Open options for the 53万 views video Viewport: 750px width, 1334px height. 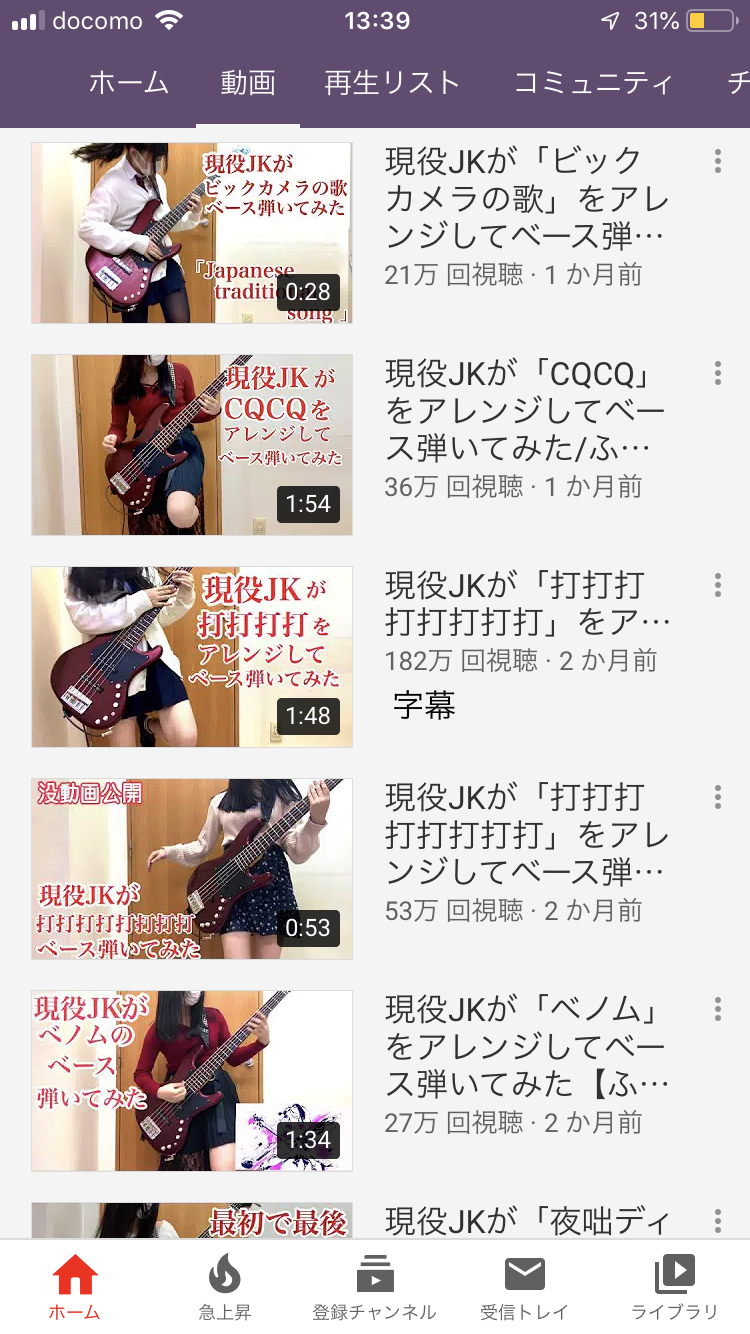(717, 798)
